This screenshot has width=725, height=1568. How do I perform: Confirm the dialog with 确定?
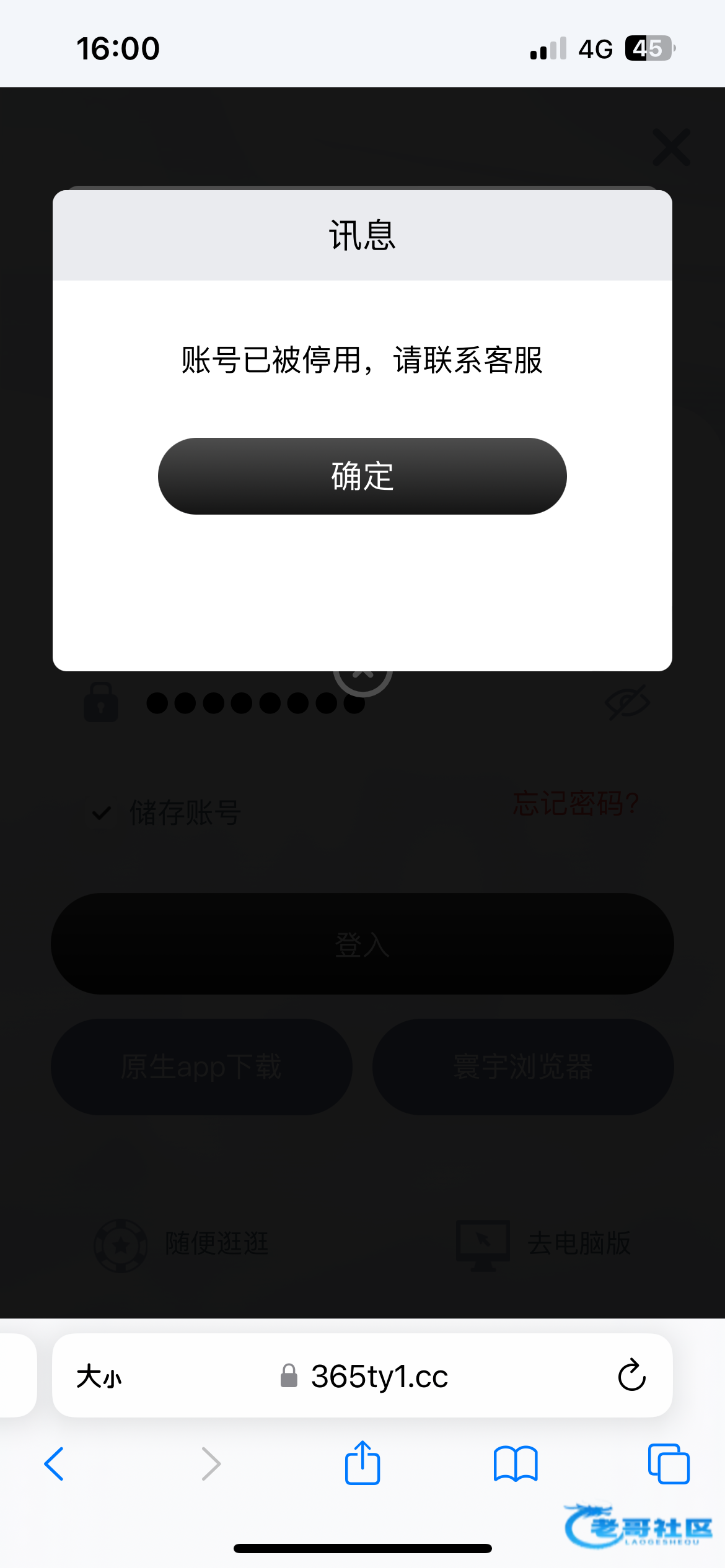coord(362,476)
